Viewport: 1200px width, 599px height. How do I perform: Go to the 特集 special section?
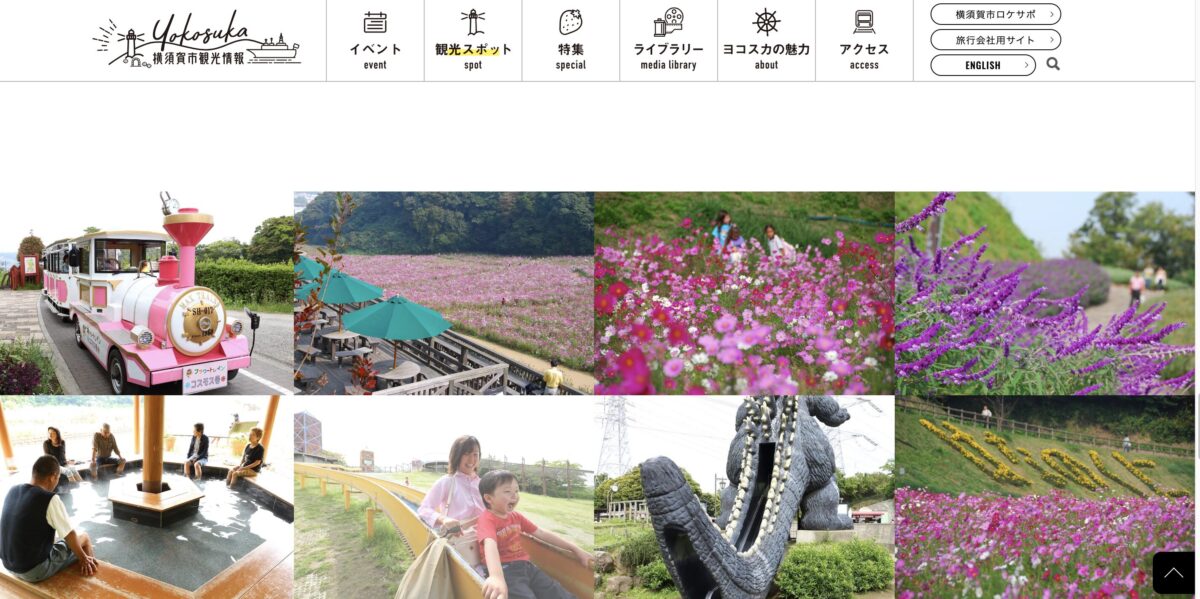tap(571, 40)
